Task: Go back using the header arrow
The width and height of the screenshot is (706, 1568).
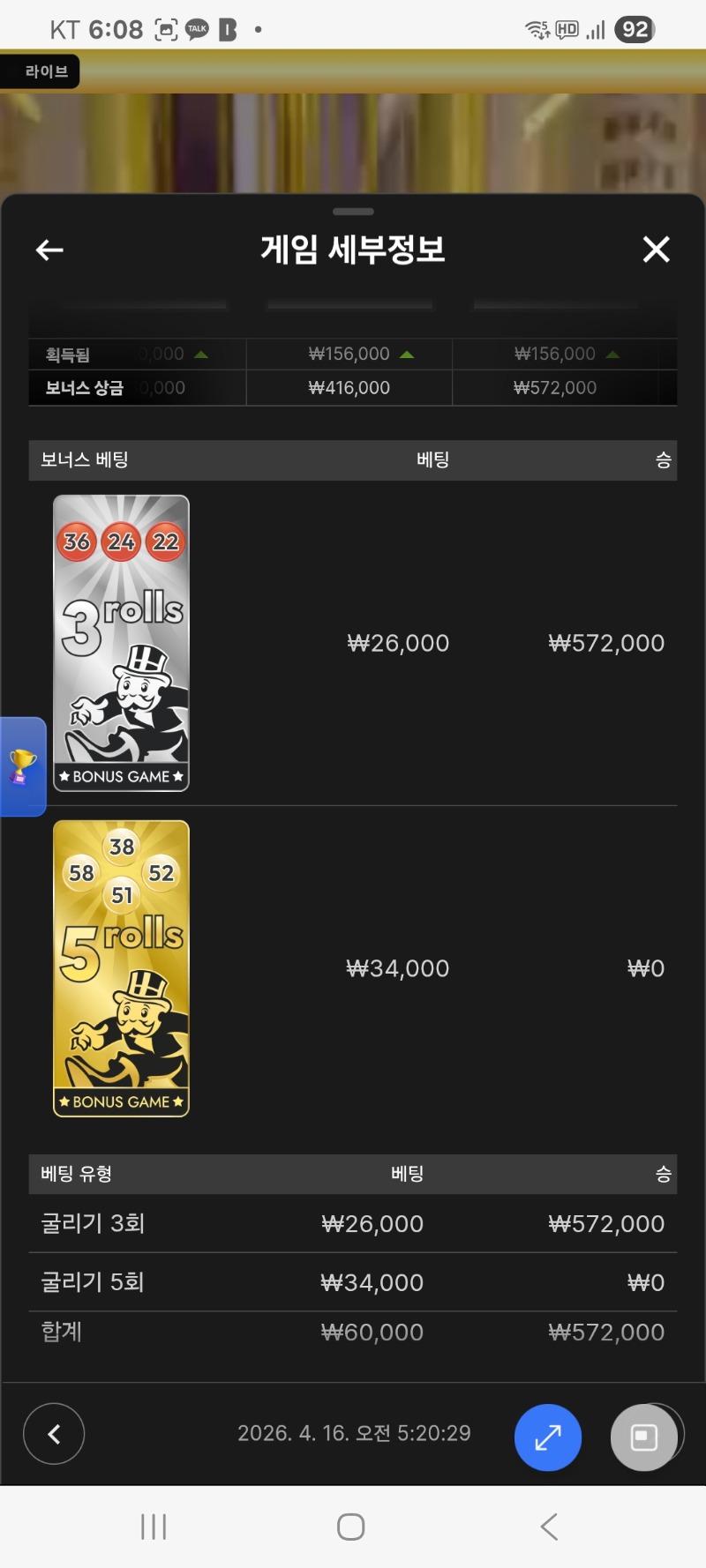Action: click(49, 250)
